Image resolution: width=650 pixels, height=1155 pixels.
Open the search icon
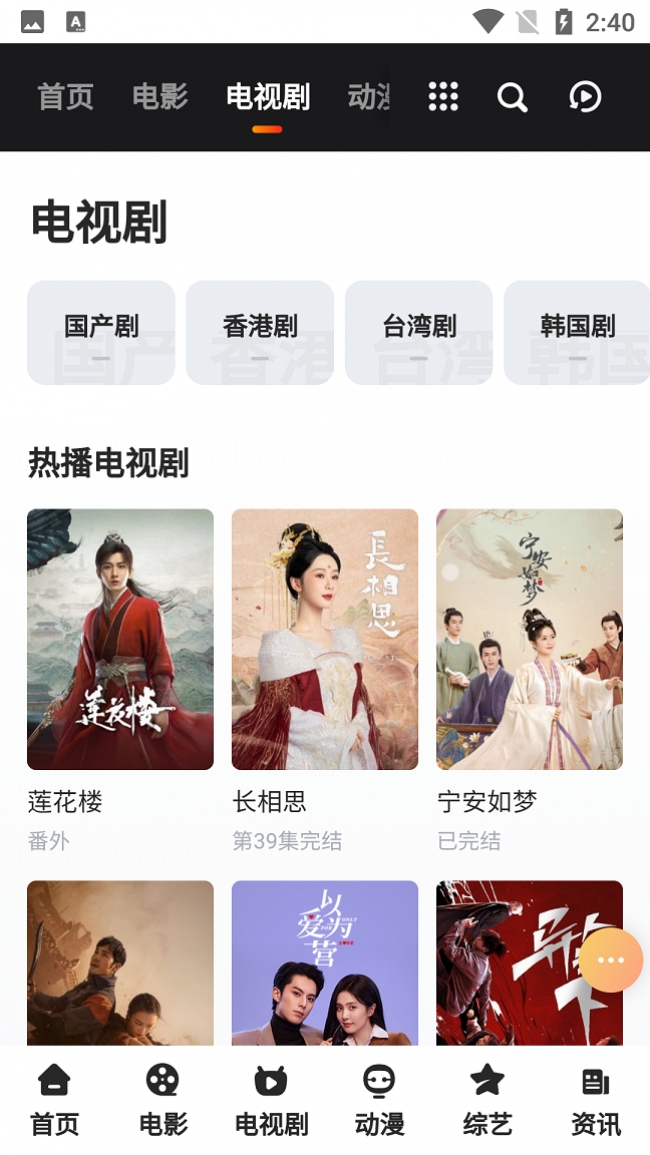tap(512, 97)
